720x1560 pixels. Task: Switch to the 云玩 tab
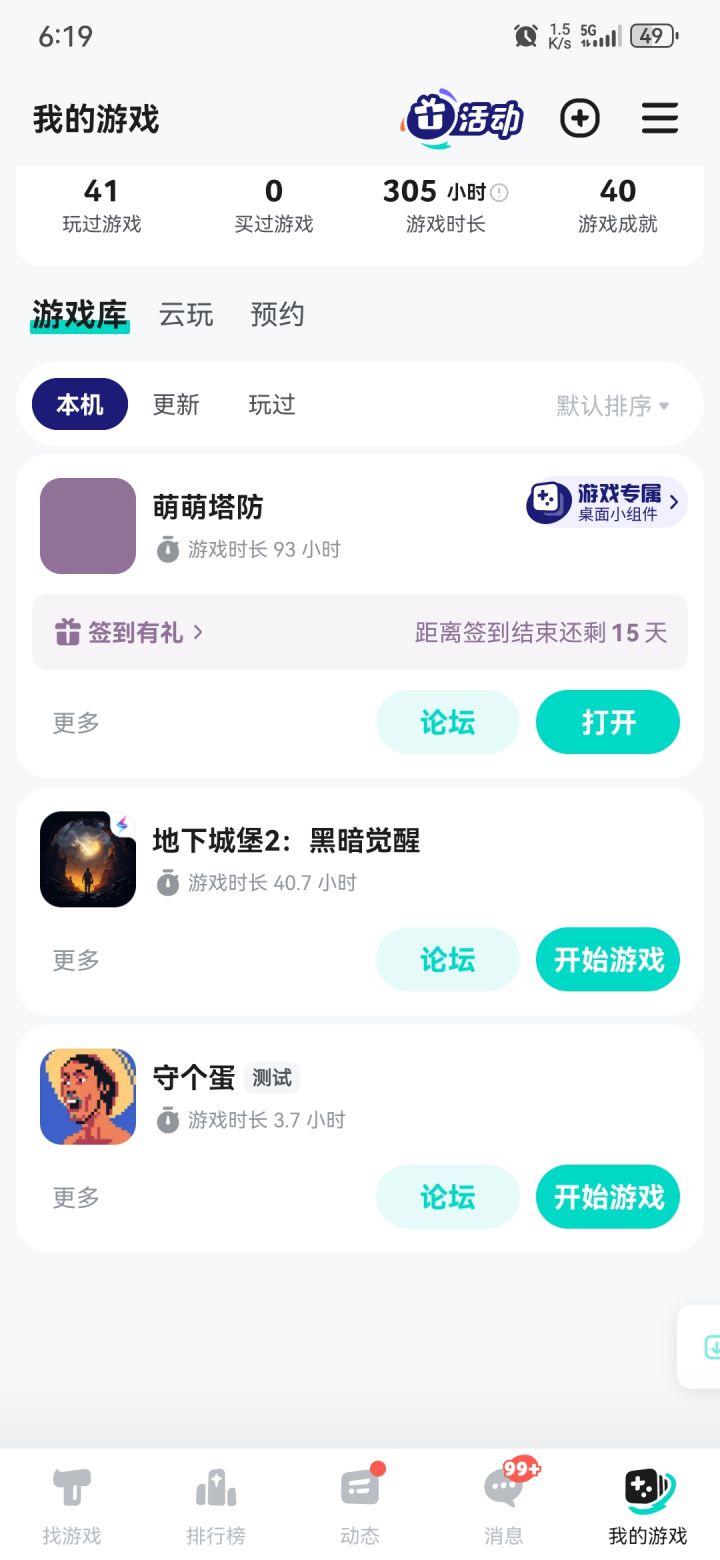click(x=186, y=315)
